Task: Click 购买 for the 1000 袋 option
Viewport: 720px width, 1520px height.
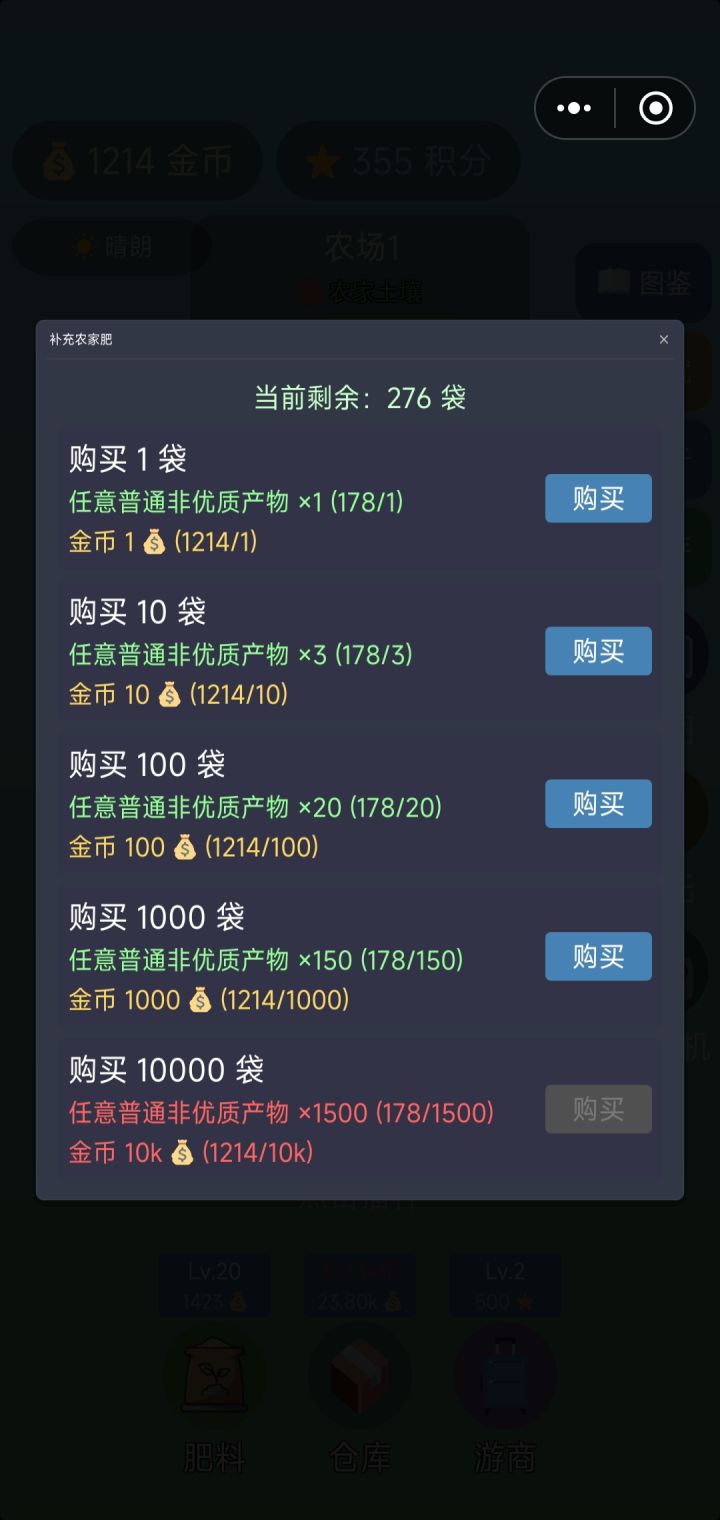Action: coord(597,956)
